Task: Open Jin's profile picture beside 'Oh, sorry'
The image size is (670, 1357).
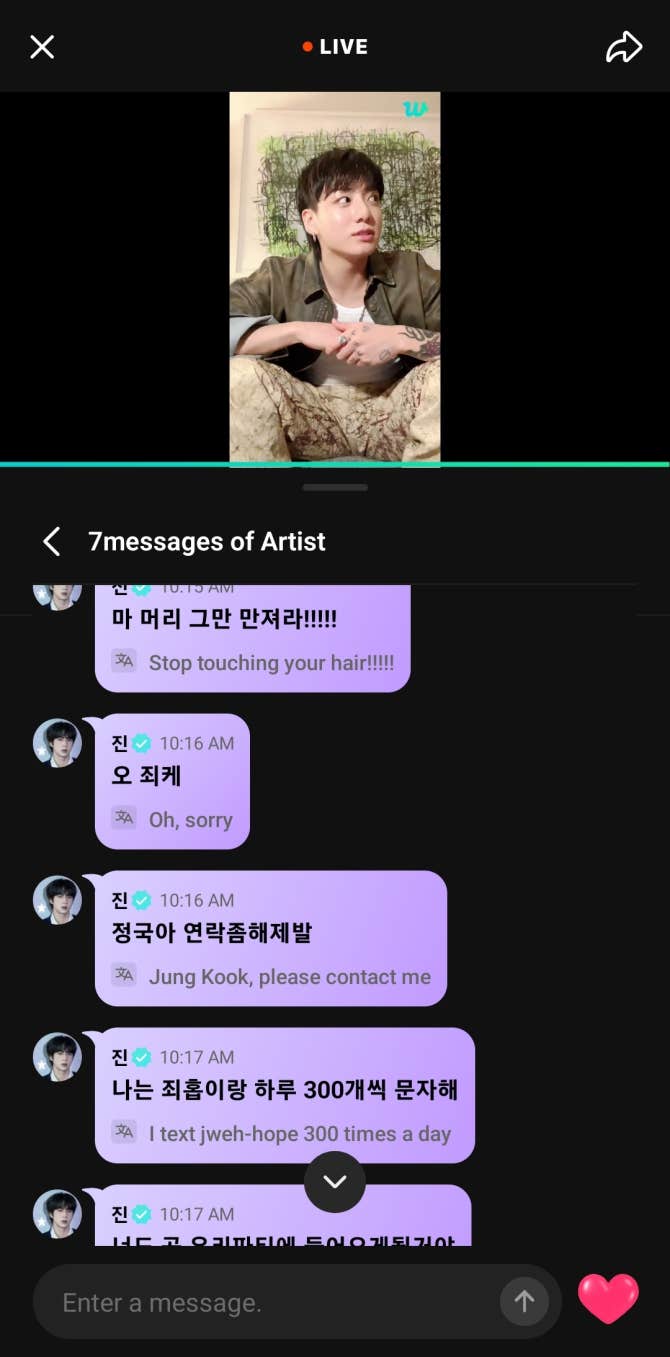Action: (57, 743)
